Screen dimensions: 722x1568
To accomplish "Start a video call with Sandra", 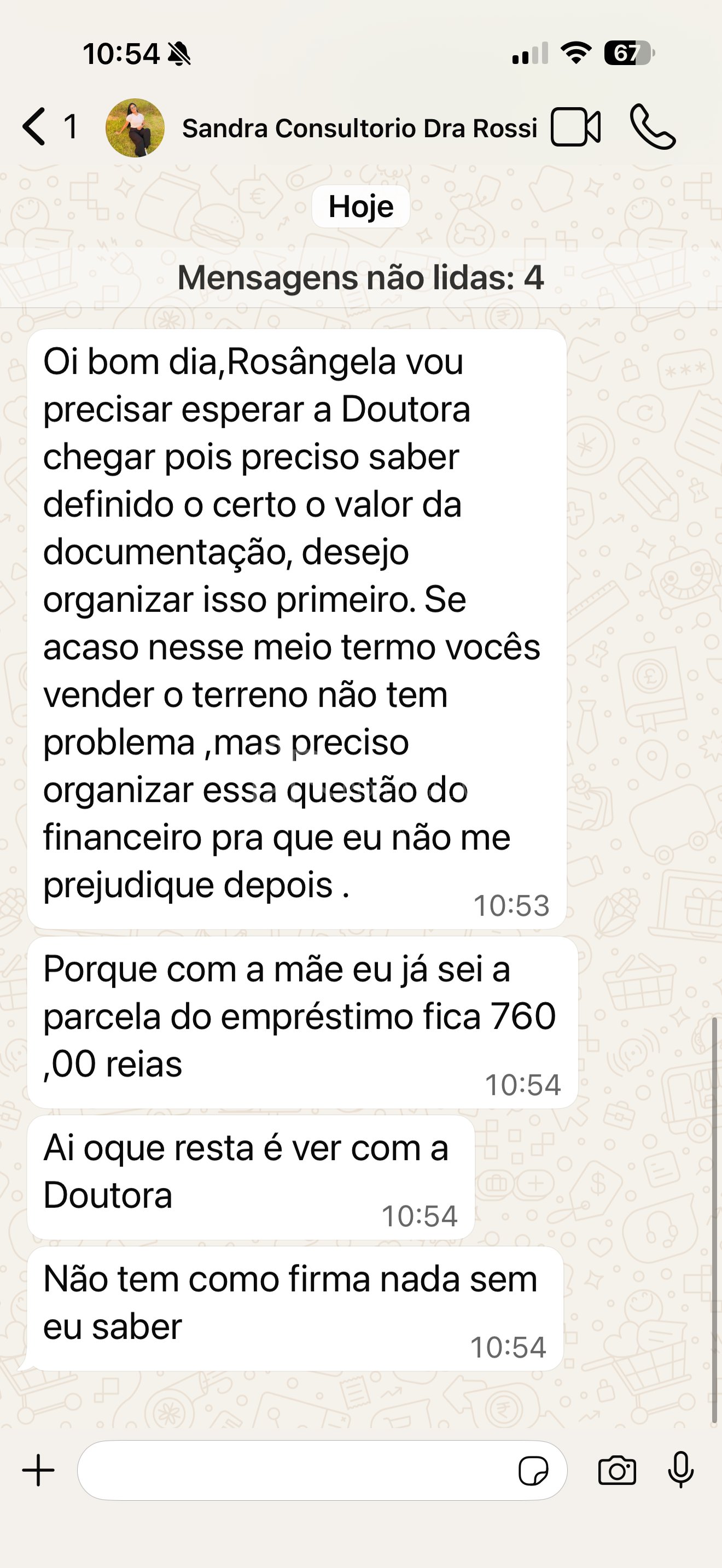I will (x=575, y=127).
